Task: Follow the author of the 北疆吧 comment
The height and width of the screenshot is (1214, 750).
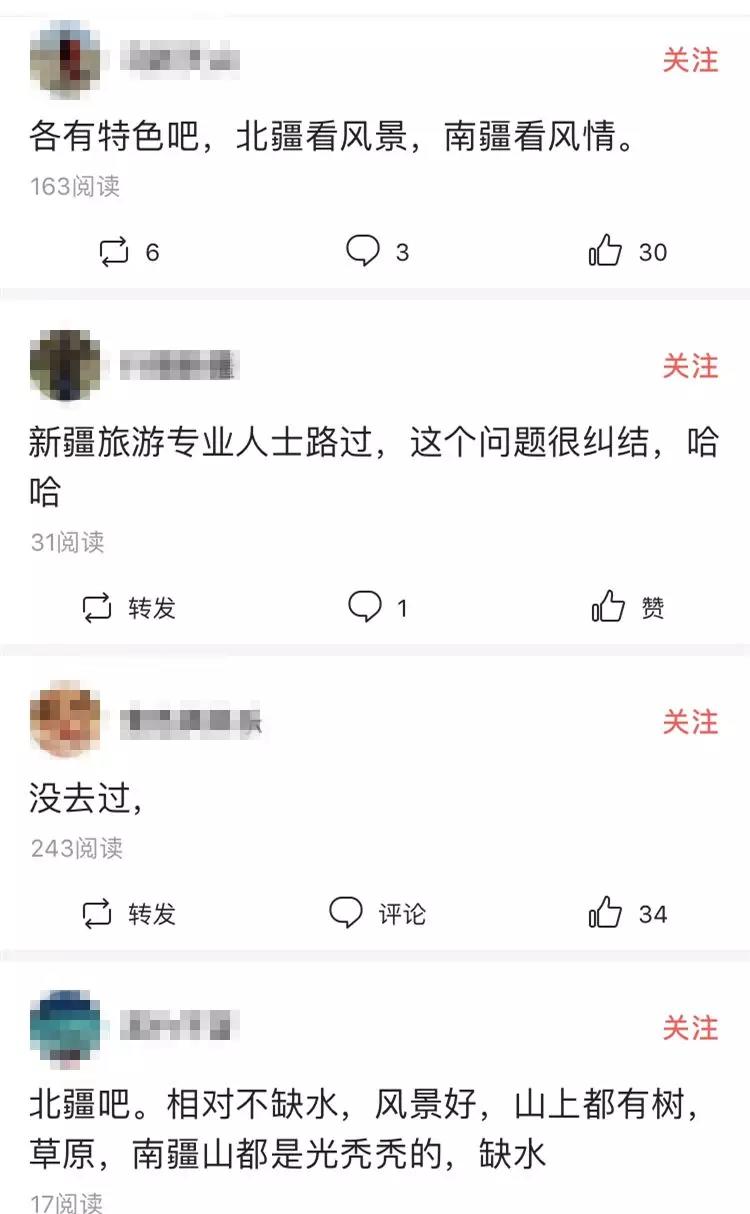Action: pyautogui.click(x=690, y=1027)
